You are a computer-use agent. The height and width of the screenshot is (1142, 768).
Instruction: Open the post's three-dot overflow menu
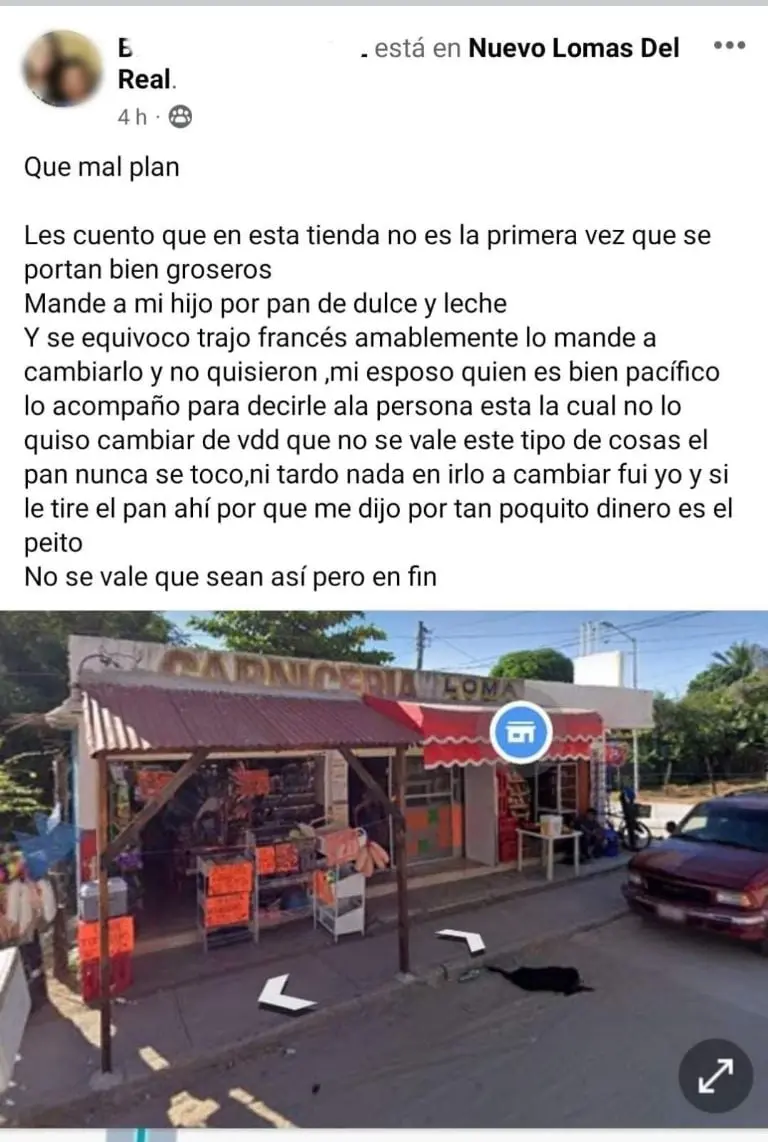(x=729, y=46)
